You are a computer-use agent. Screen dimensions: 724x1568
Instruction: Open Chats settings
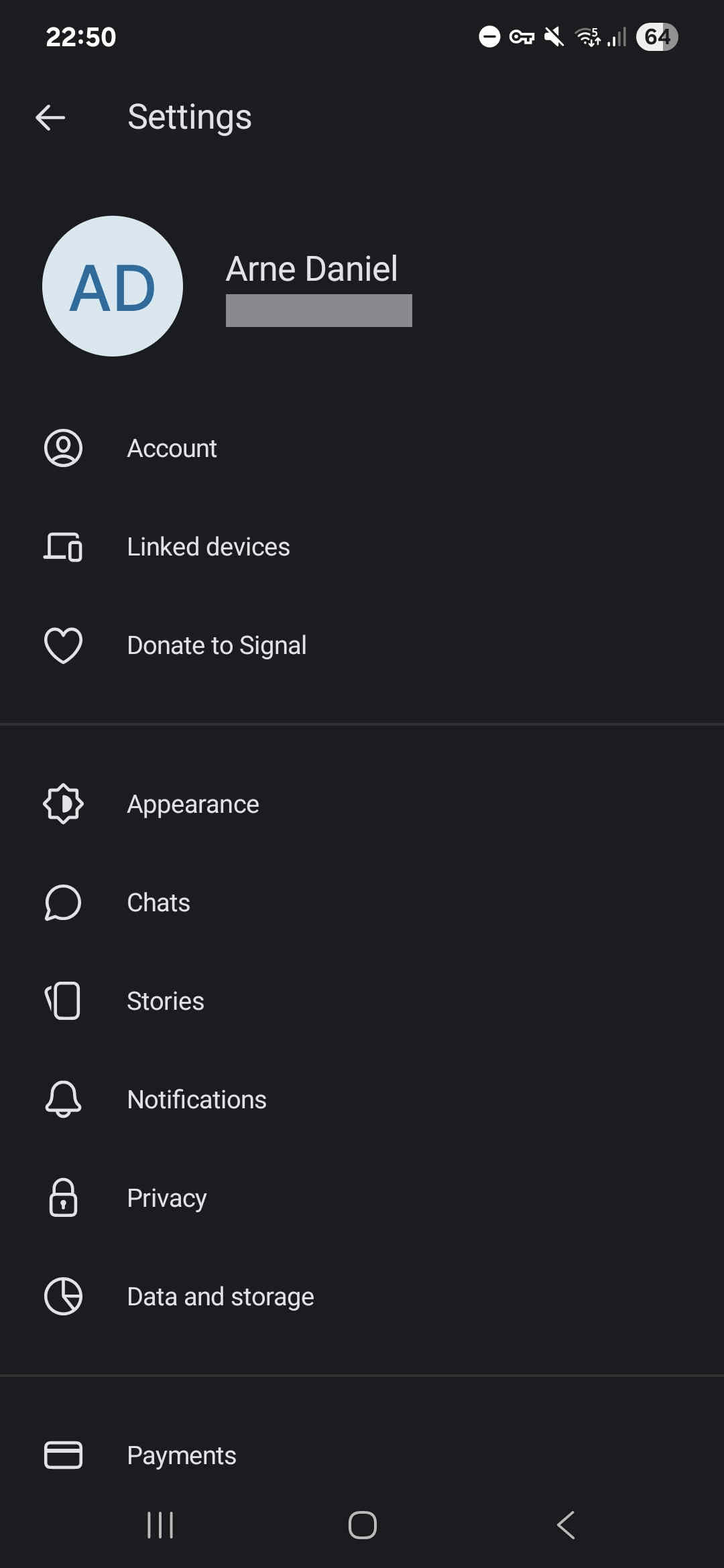(362, 903)
